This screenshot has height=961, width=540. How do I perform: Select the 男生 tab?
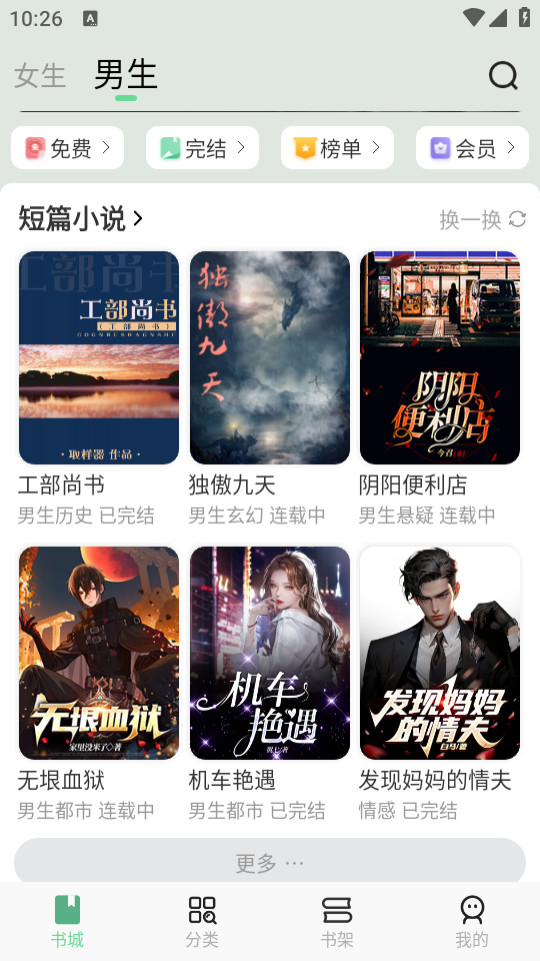(x=126, y=75)
